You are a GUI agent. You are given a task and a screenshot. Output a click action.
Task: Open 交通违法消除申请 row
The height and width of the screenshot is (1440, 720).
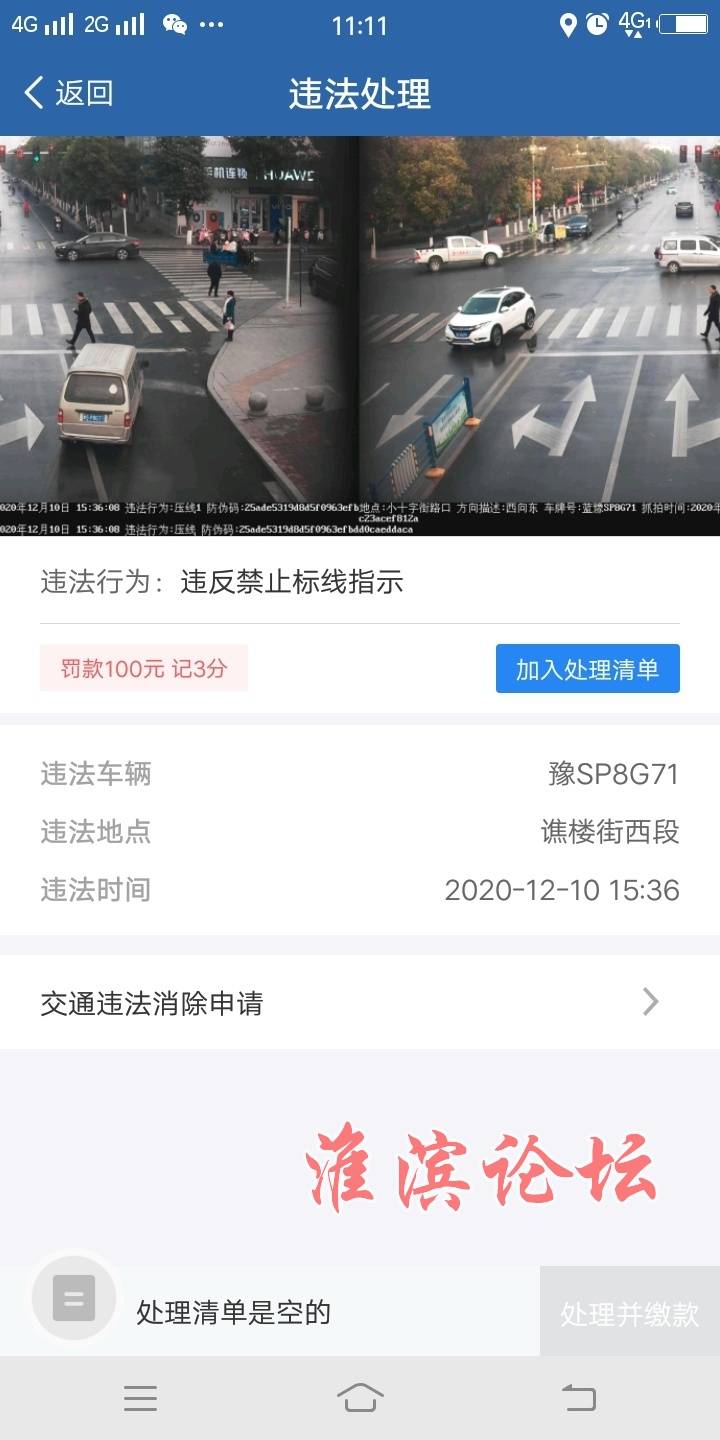tap(360, 1002)
